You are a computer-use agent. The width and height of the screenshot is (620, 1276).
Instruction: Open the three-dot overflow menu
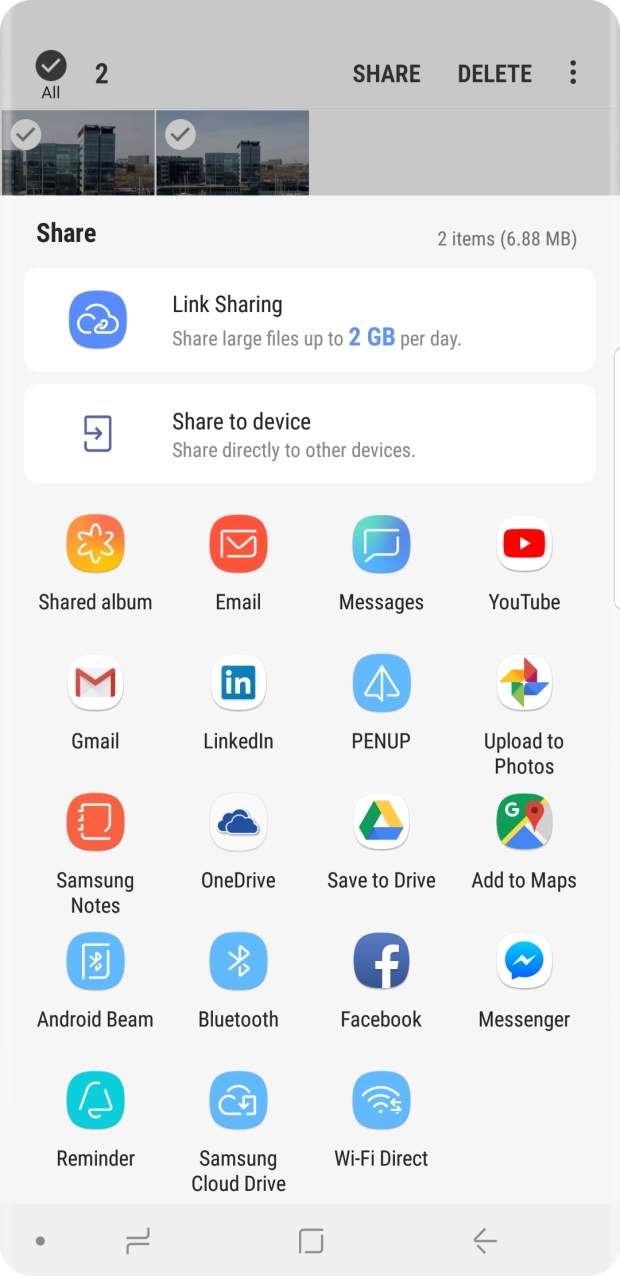573,73
